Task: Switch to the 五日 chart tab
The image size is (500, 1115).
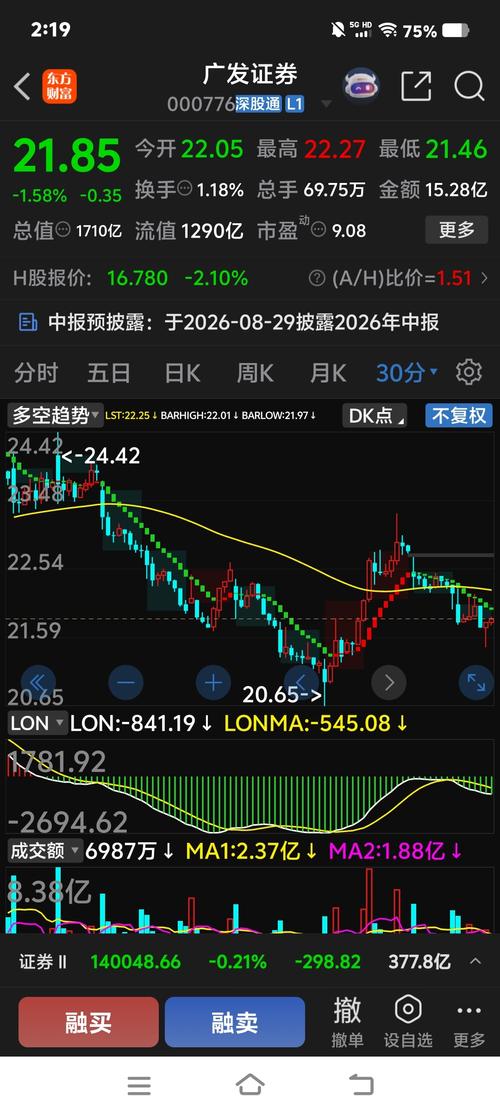Action: pyautogui.click(x=109, y=373)
